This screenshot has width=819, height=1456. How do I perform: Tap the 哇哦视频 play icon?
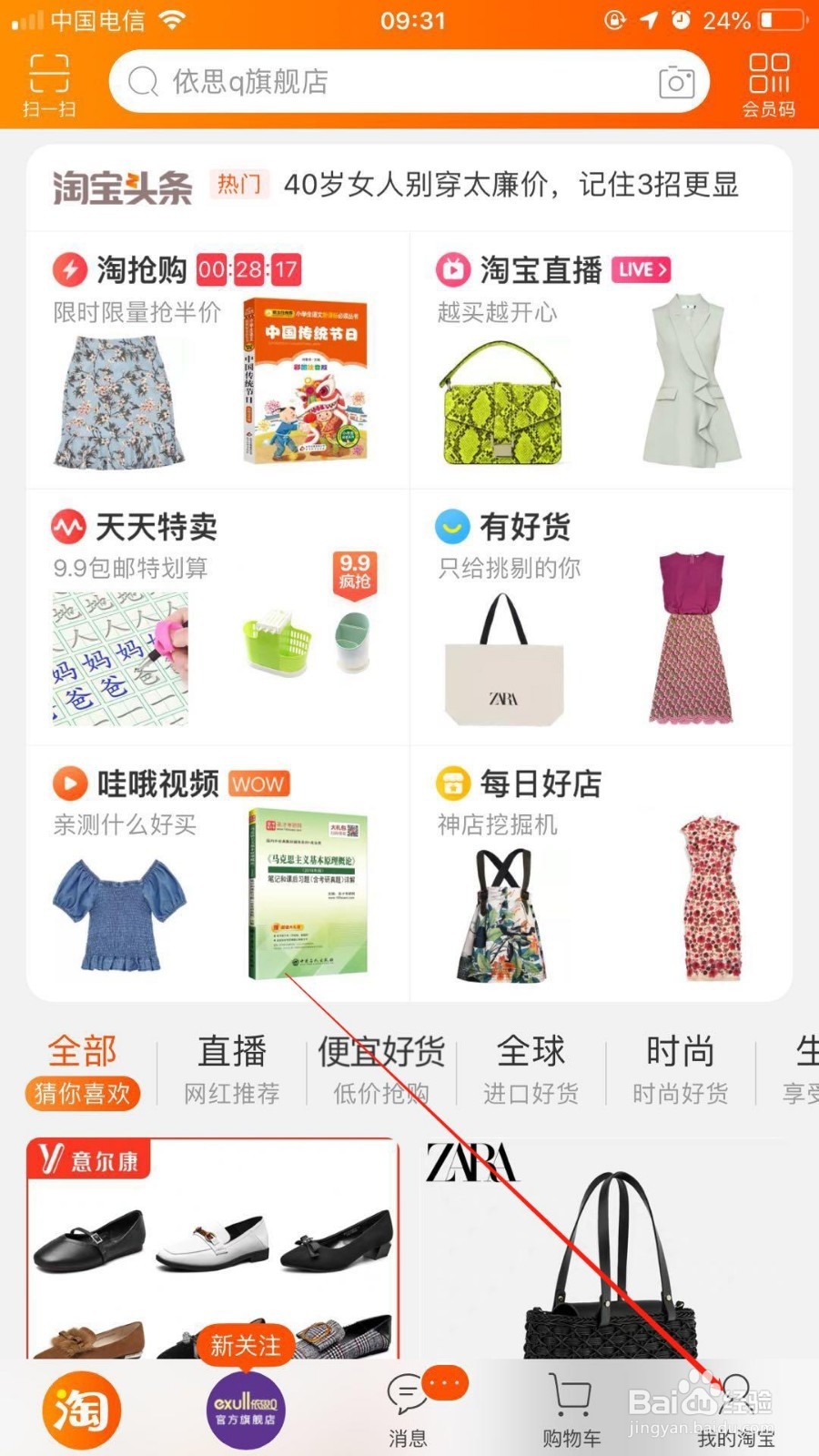coord(68,783)
